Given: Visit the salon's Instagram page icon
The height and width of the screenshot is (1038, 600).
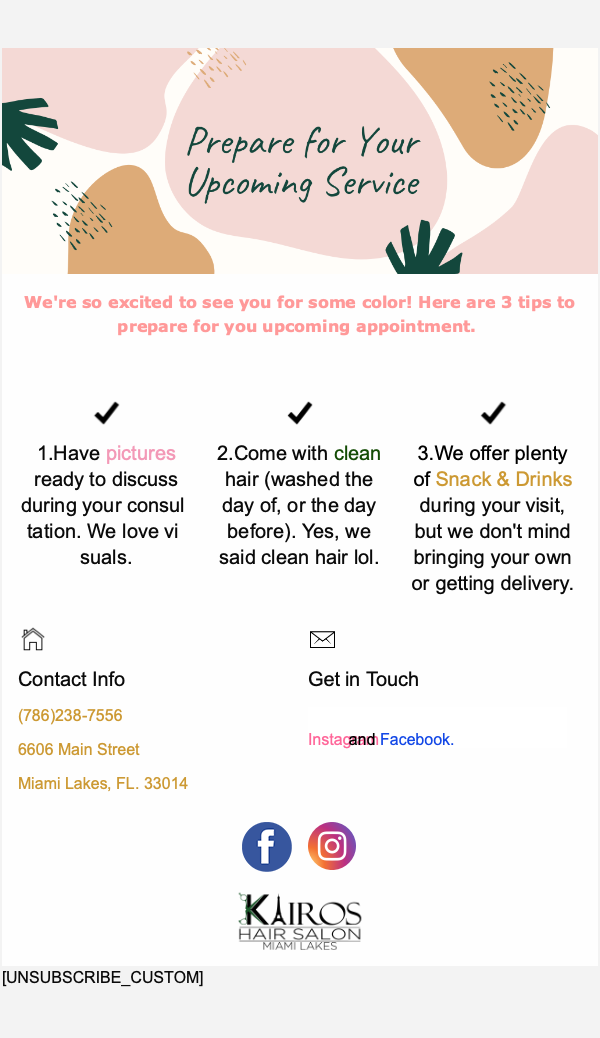Looking at the screenshot, I should 332,847.
